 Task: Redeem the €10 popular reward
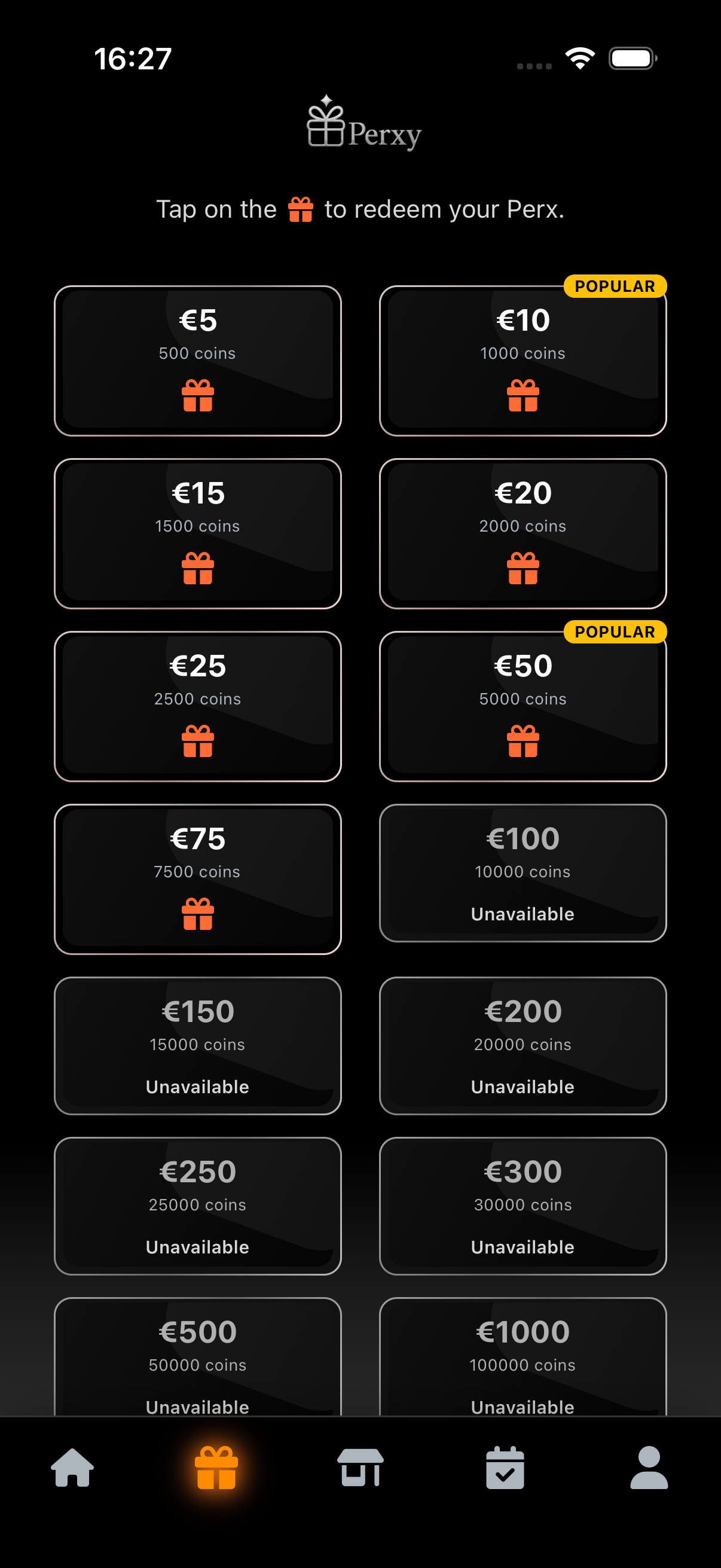[523, 395]
